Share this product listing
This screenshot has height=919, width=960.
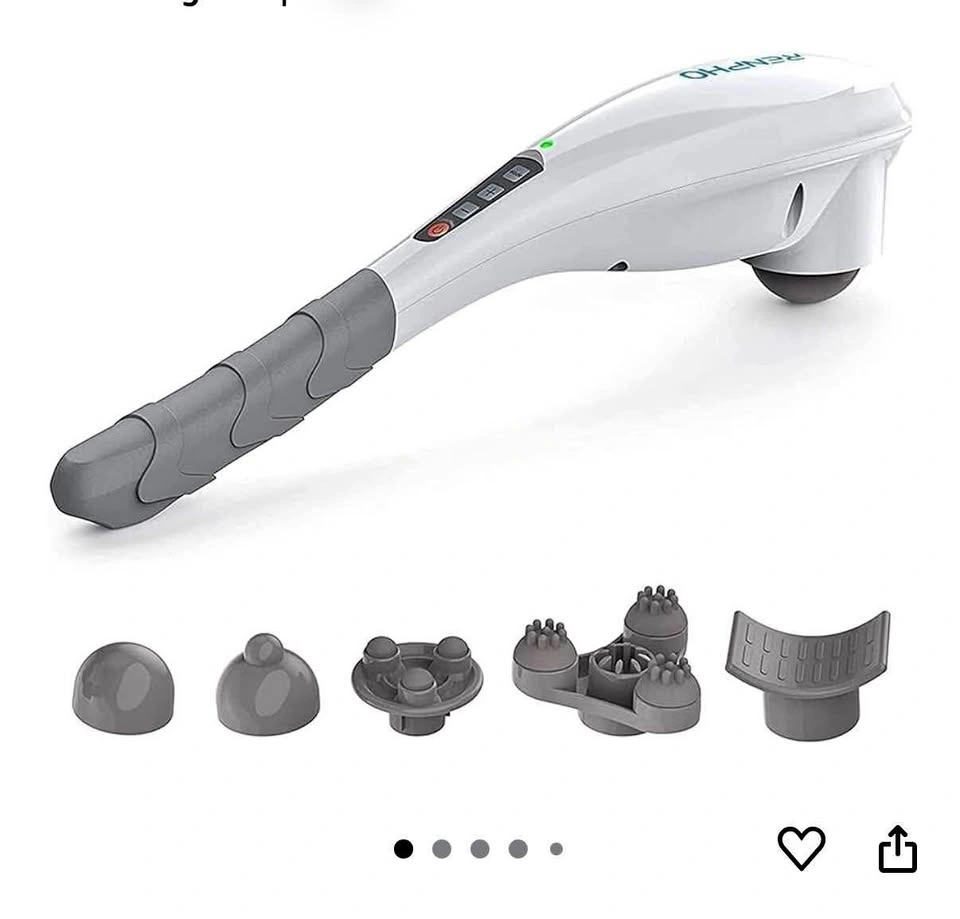click(x=898, y=848)
